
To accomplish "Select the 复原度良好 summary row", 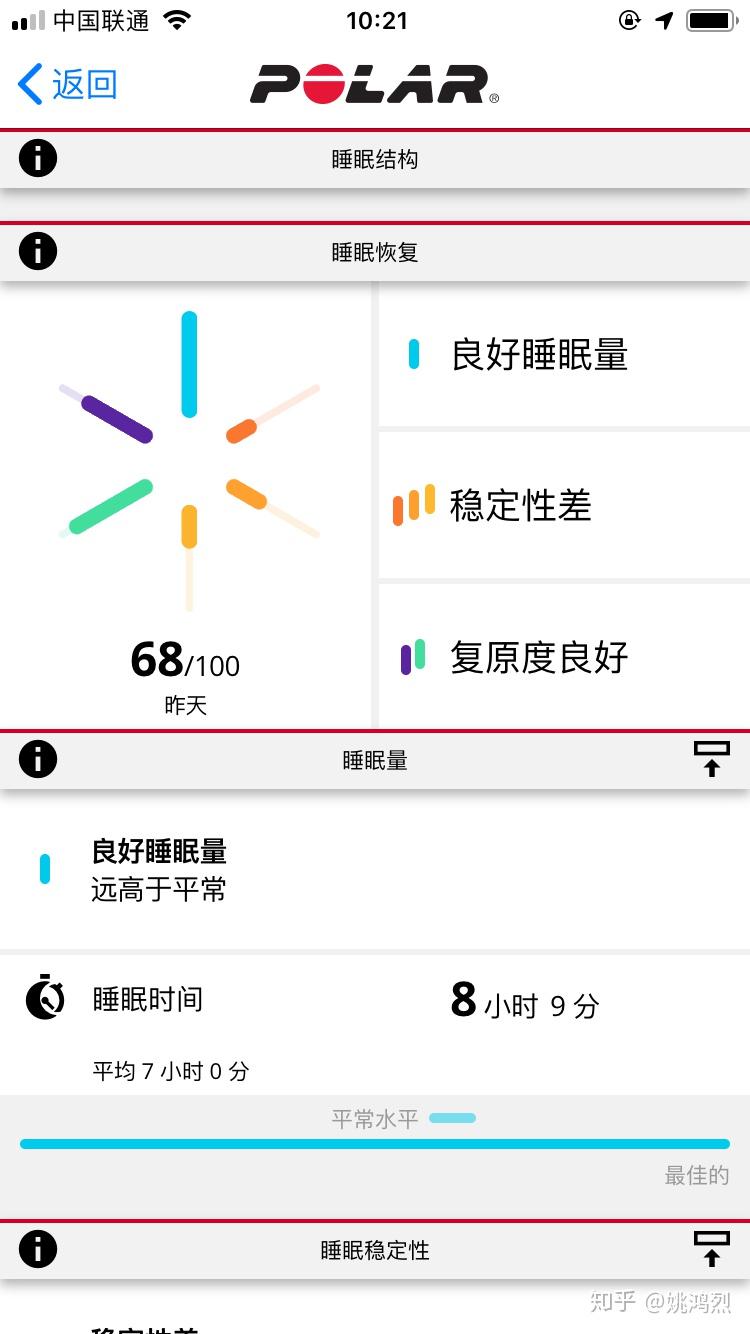I will pos(564,657).
